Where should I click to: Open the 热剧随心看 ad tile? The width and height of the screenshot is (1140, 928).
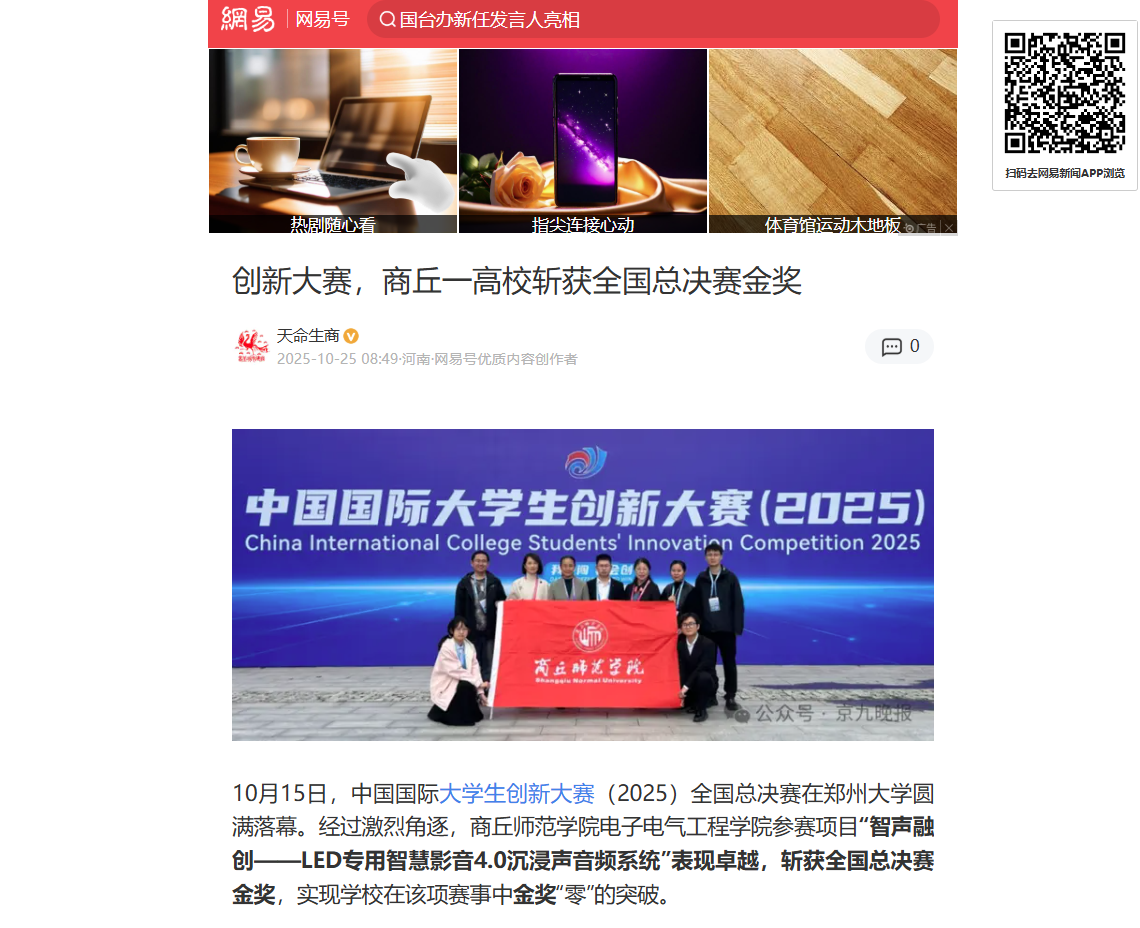(333, 140)
